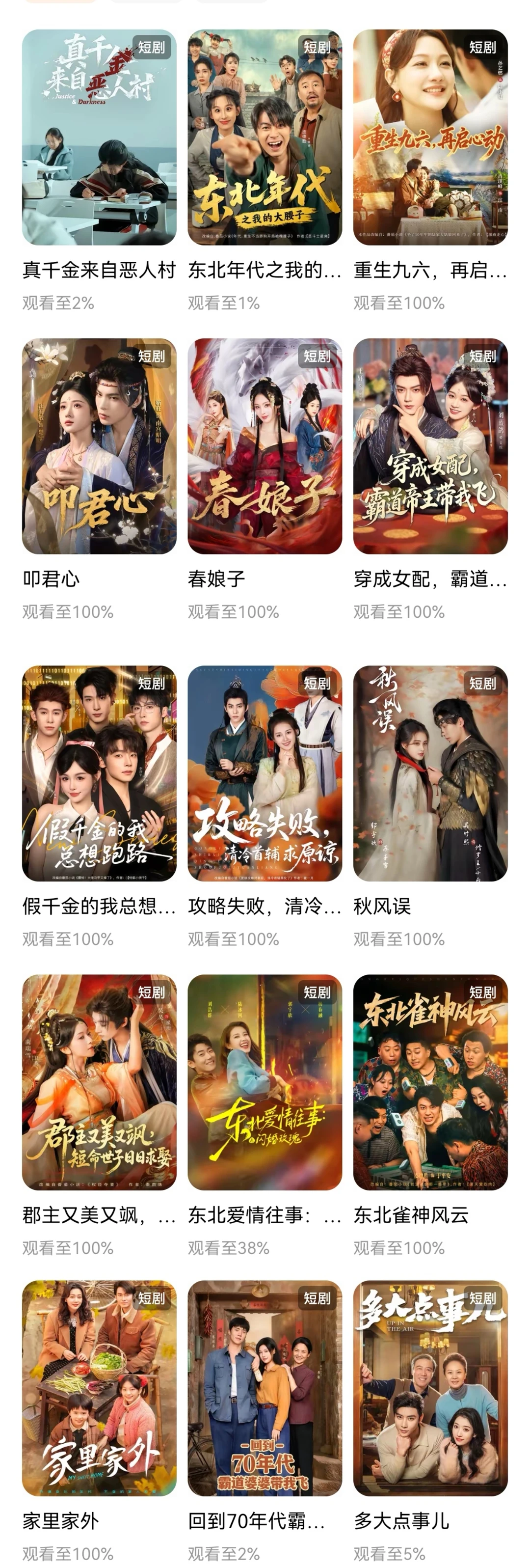This screenshot has width=530, height=1568.
Task: Open the 春娘子 short drama
Action: click(x=265, y=446)
